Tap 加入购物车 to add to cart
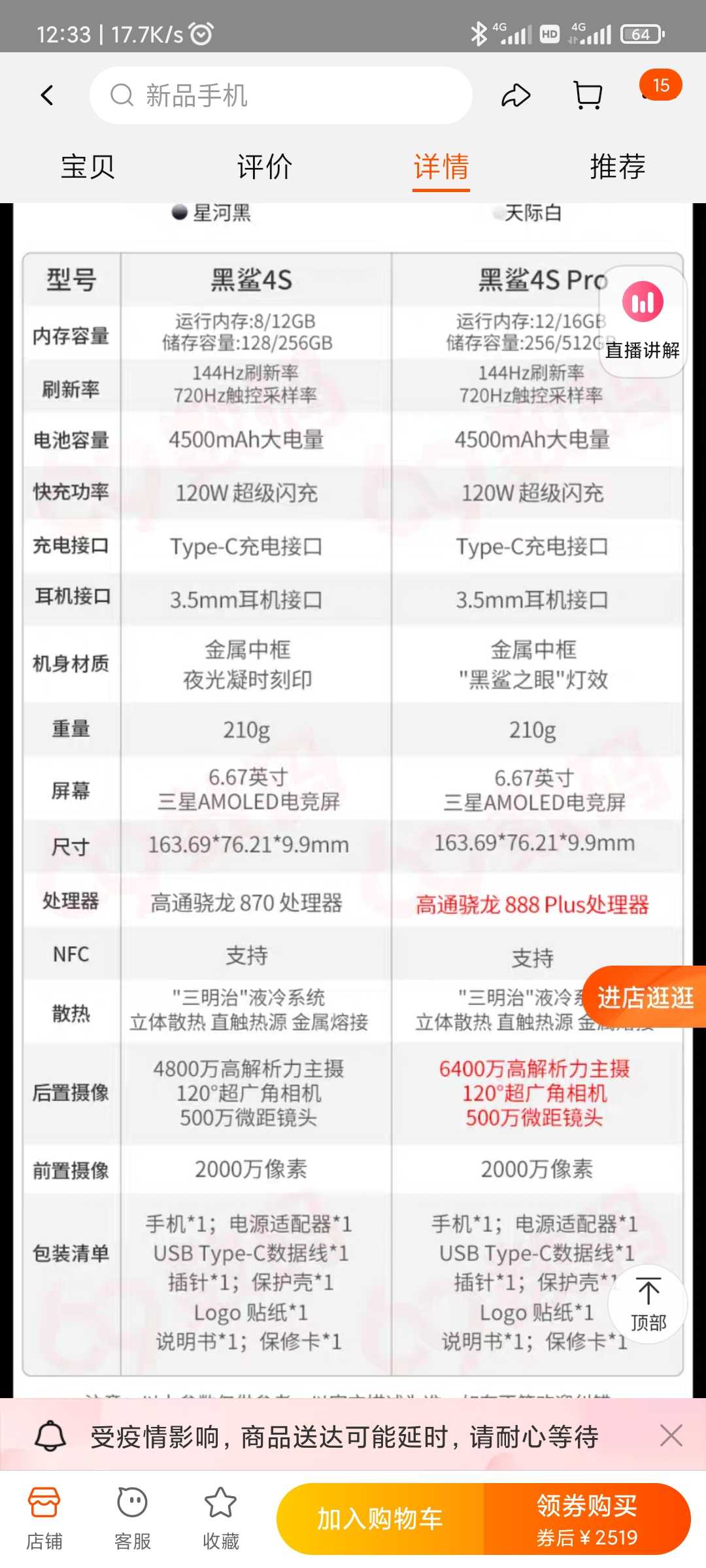The height and width of the screenshot is (1568, 706). pyautogui.click(x=380, y=1518)
